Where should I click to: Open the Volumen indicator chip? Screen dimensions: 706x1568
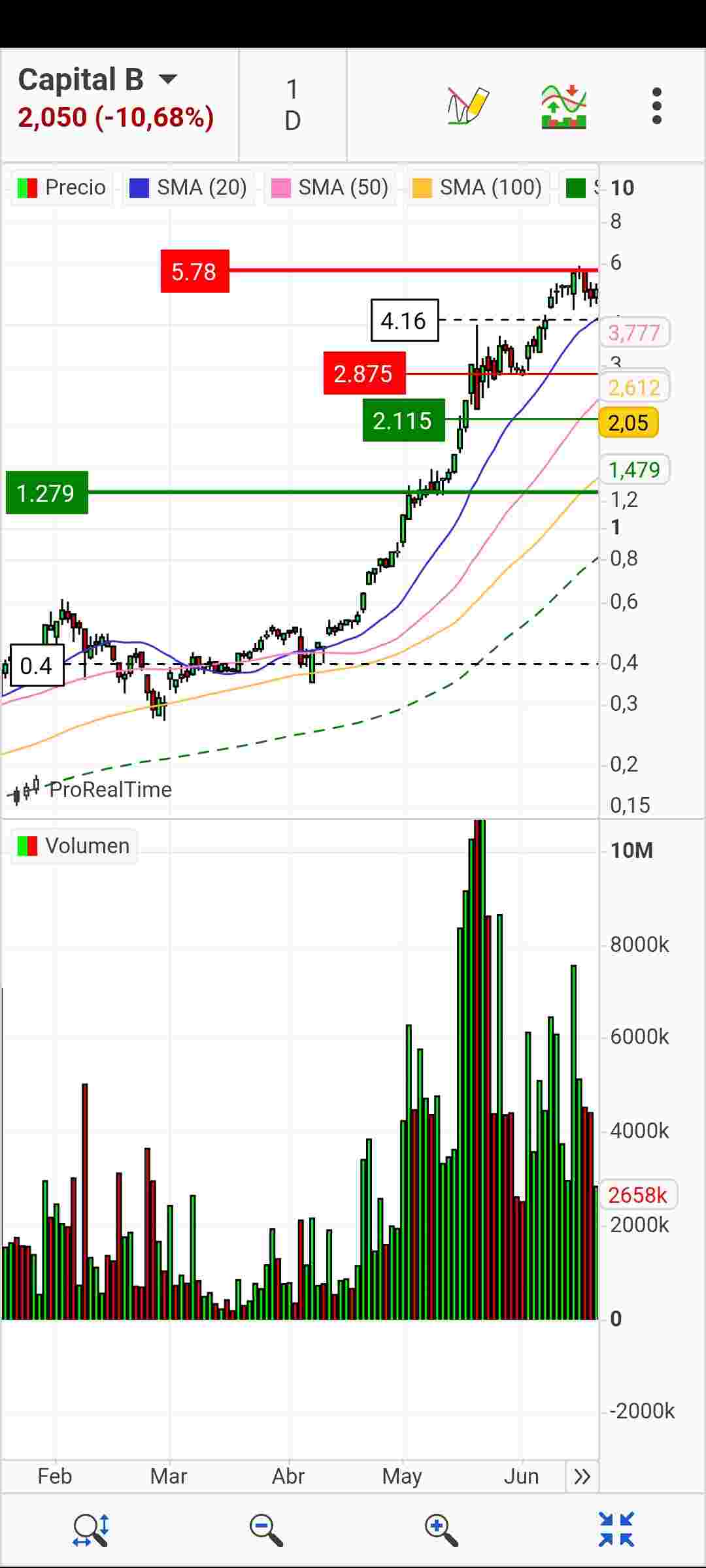point(74,846)
